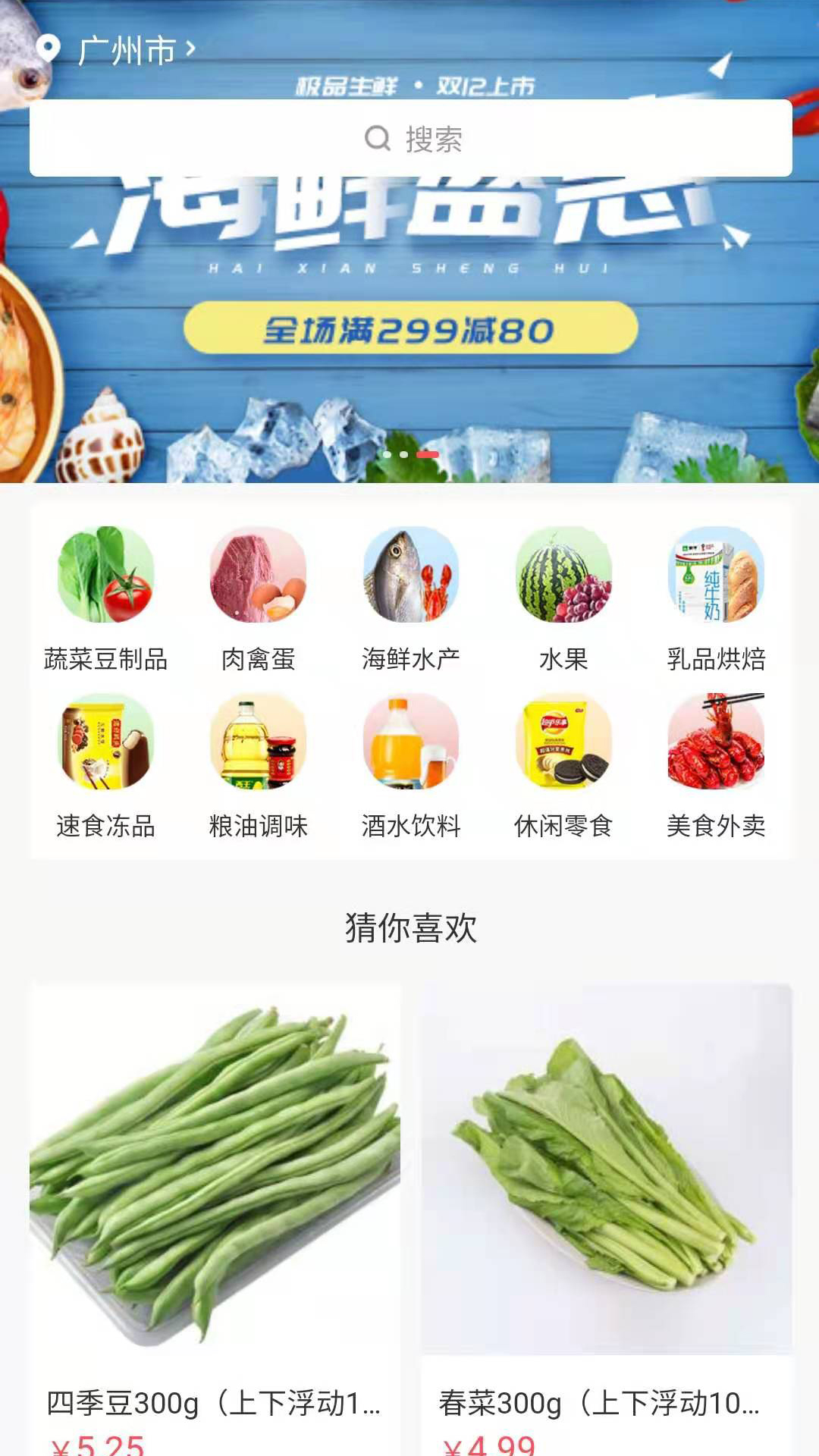819x1456 pixels.
Task: Select the 速食冻品 category icon
Action: 106,745
